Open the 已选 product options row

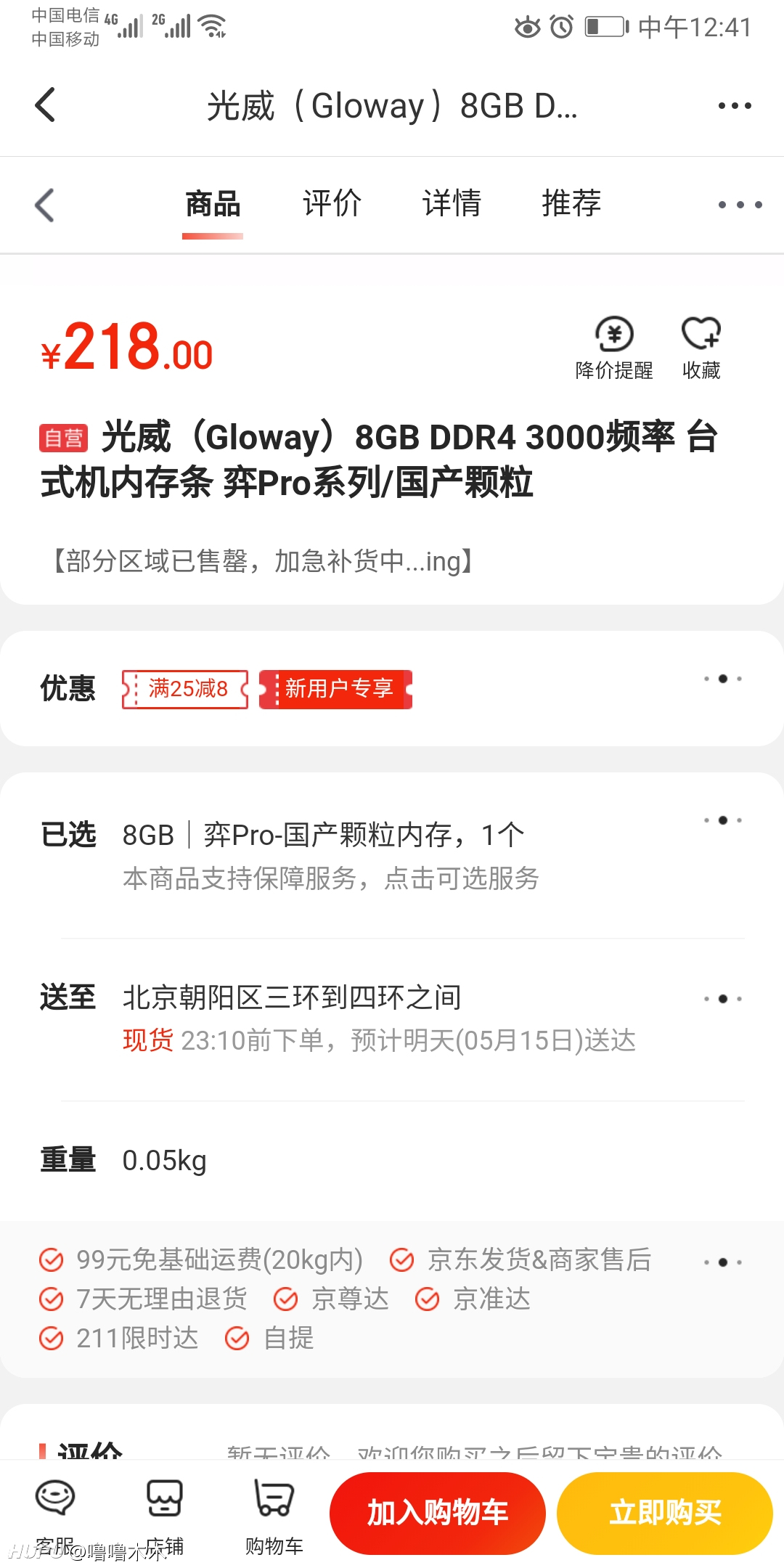coord(392,856)
